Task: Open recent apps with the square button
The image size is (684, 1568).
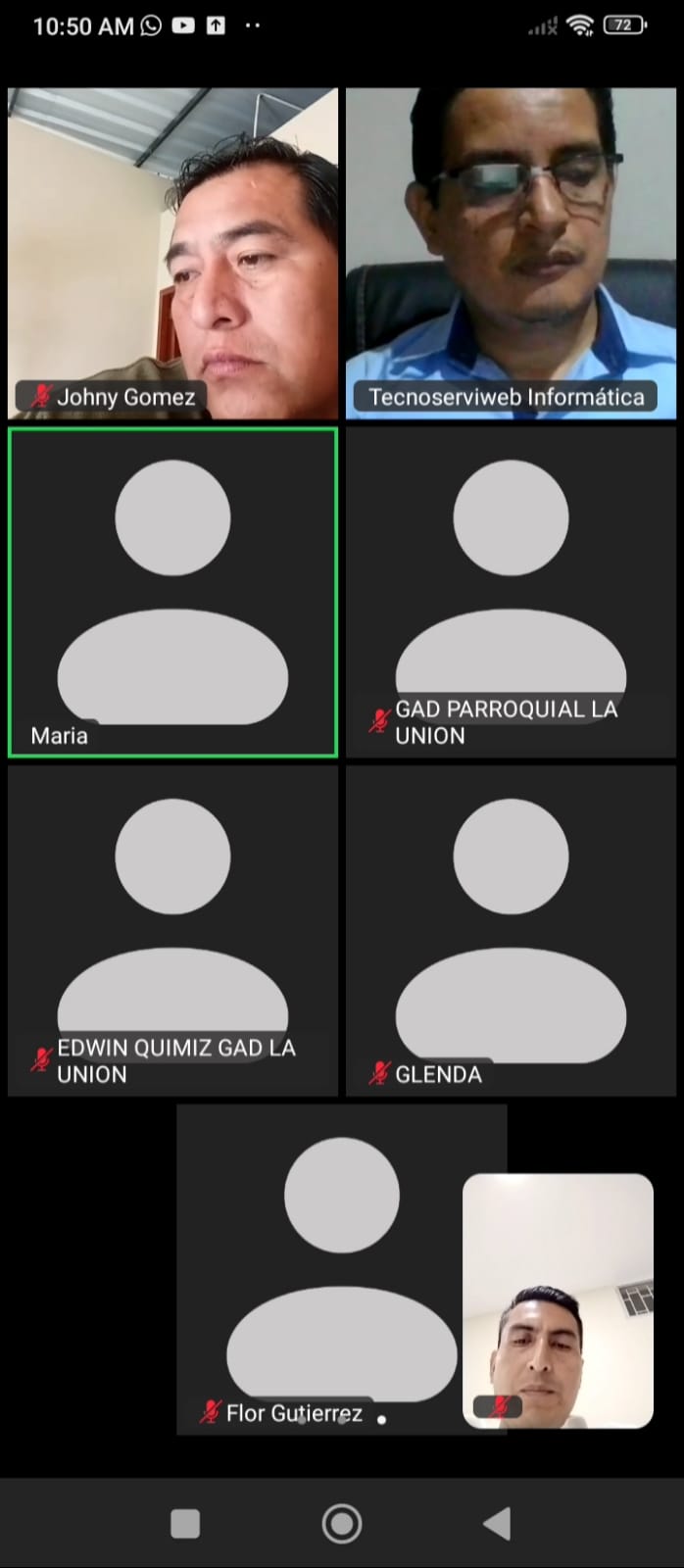Action: (185, 1523)
